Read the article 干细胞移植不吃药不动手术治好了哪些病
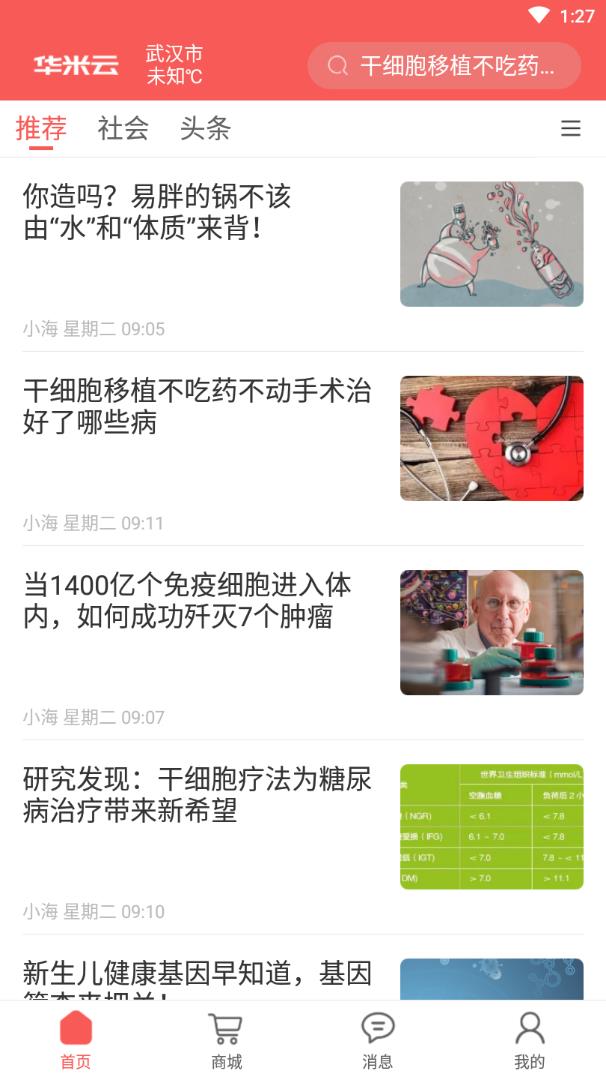Image resolution: width=606 pixels, height=1080 pixels. [200, 406]
